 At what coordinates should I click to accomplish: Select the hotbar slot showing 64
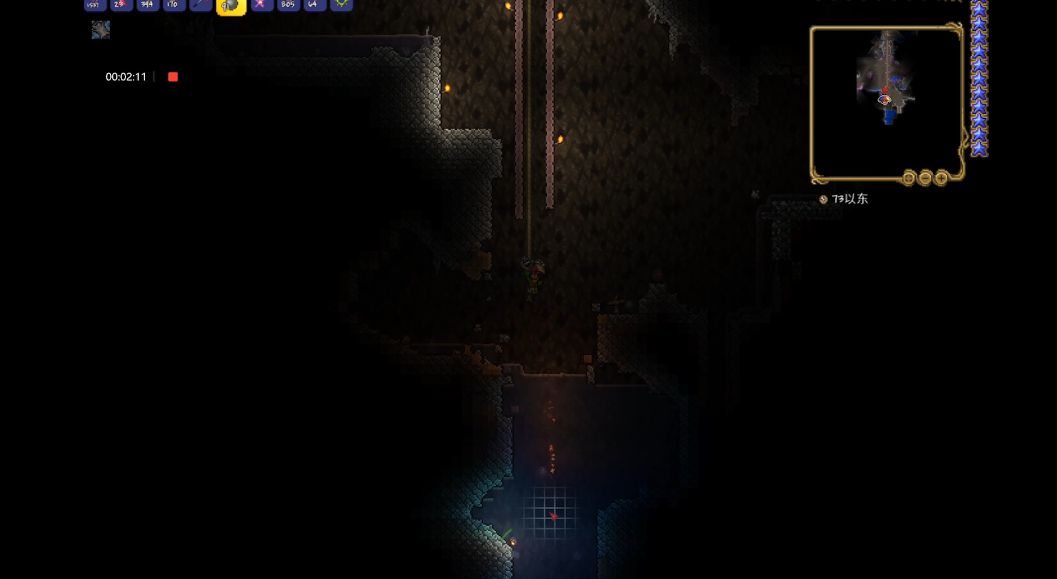point(314,4)
